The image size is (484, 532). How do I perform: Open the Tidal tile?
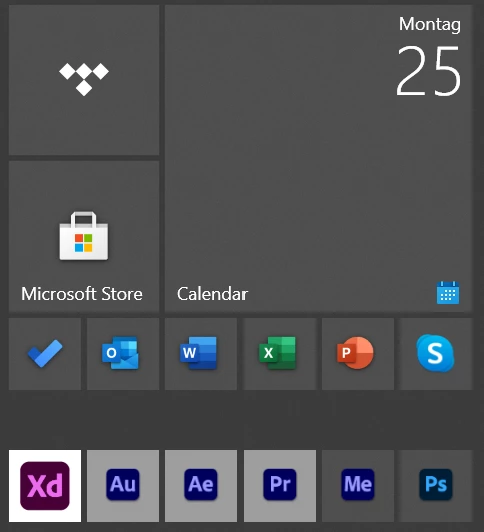click(84, 80)
